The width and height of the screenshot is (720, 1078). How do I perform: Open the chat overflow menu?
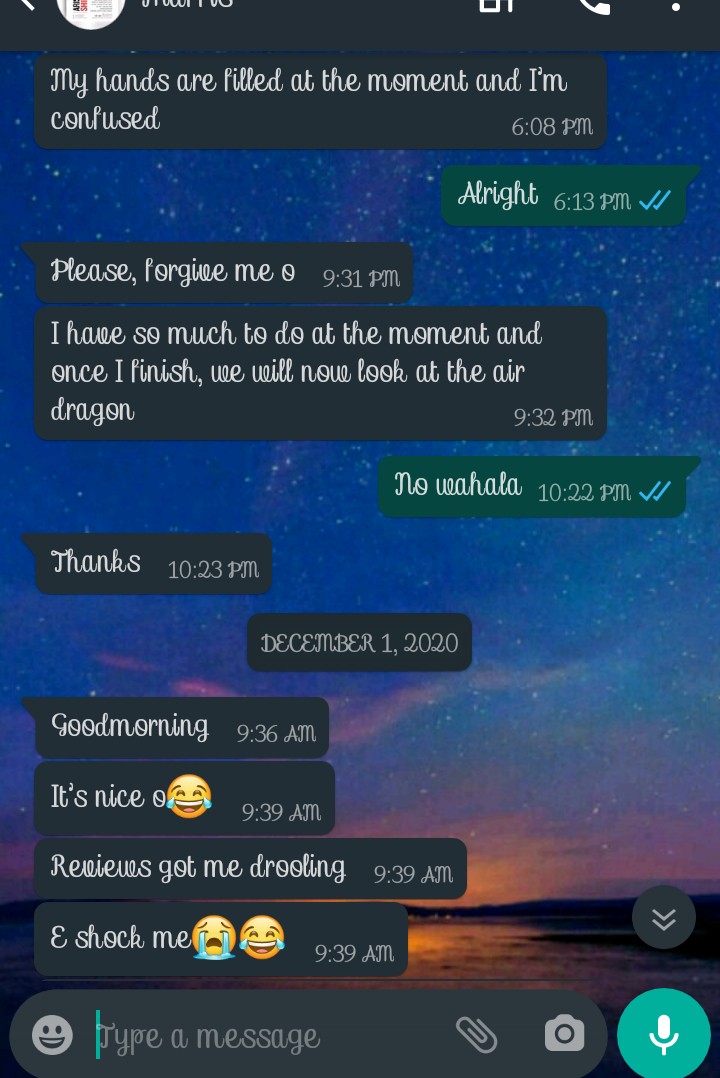pos(676,7)
